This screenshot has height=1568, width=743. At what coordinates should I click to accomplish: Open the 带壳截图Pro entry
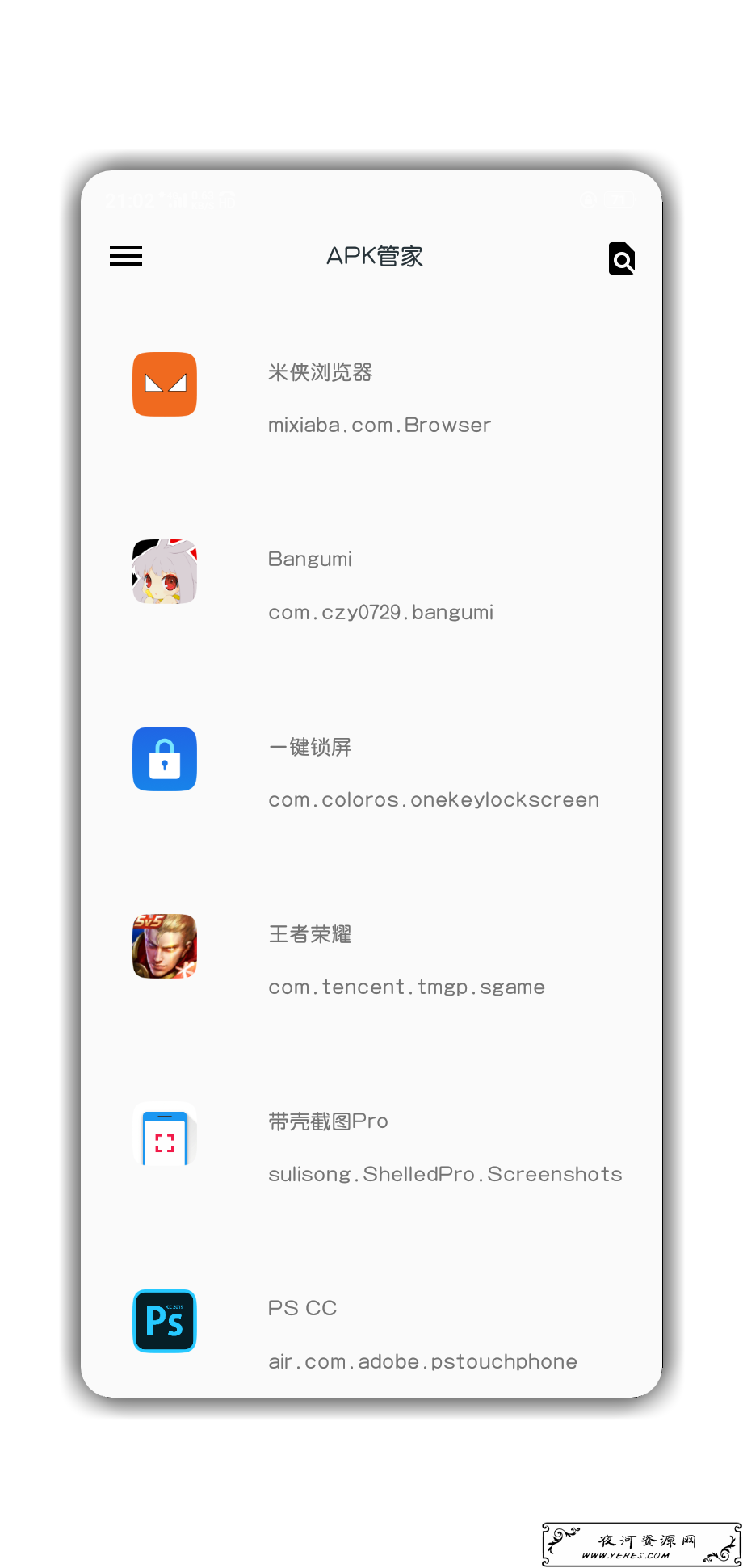[371, 1147]
